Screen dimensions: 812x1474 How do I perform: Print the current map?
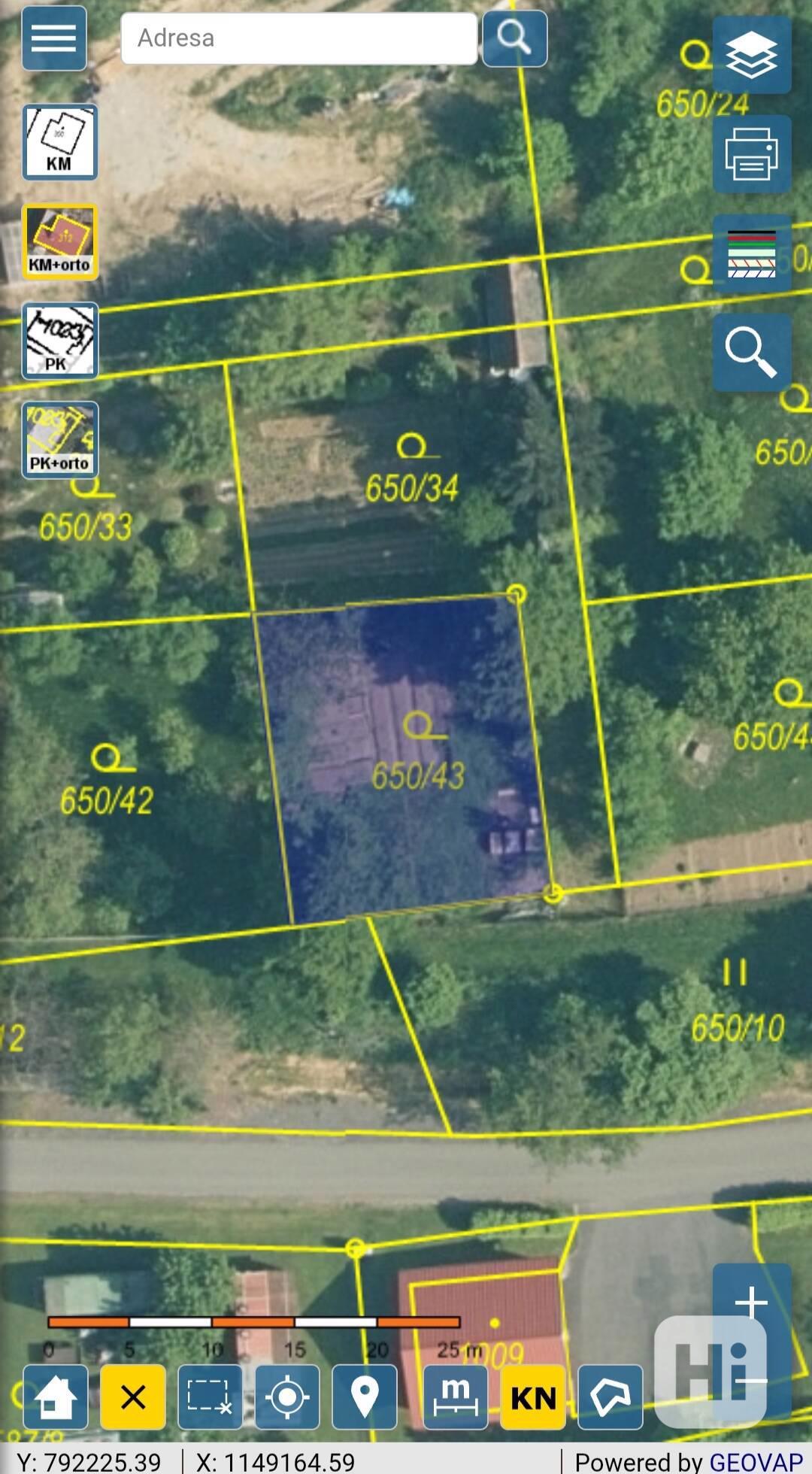coord(751,154)
